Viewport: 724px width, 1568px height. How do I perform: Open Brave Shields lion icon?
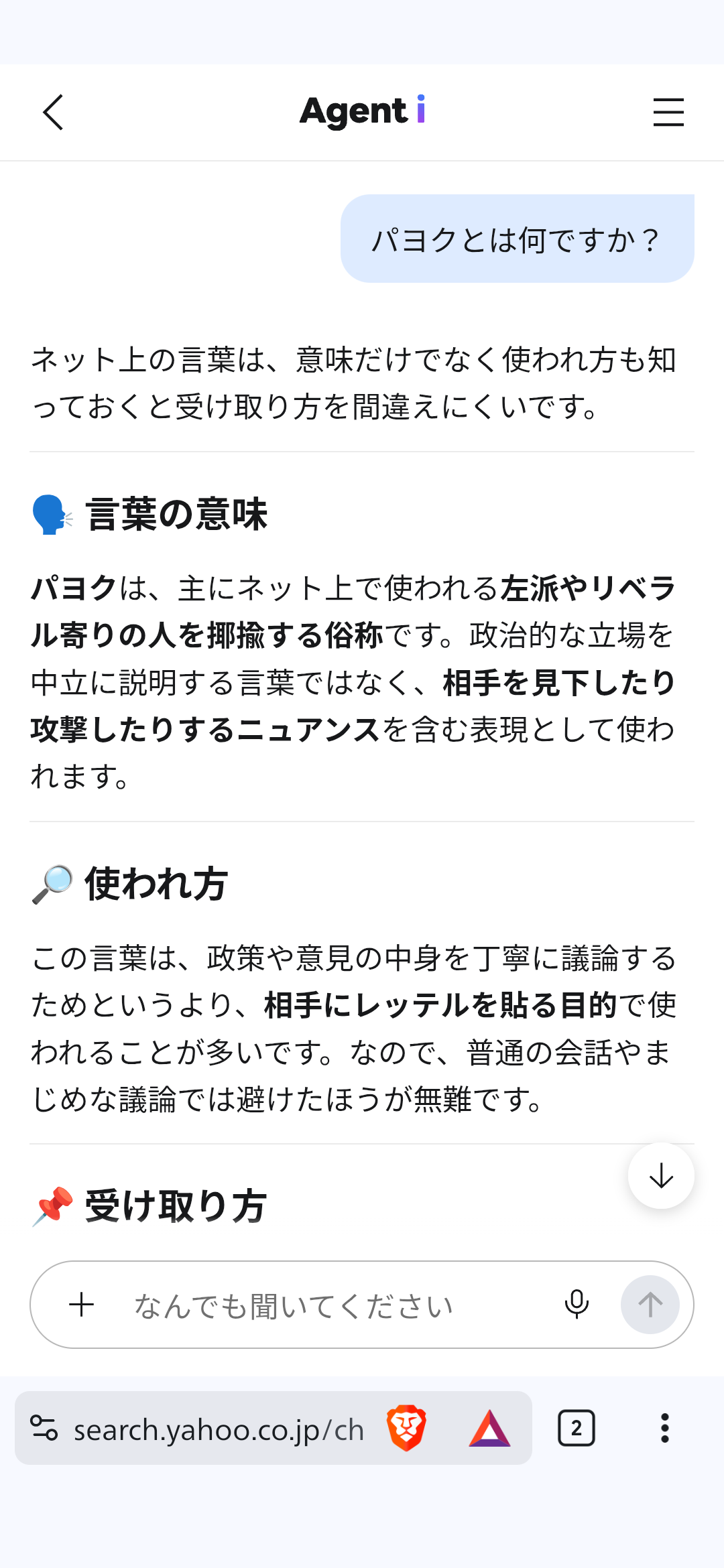click(406, 1428)
